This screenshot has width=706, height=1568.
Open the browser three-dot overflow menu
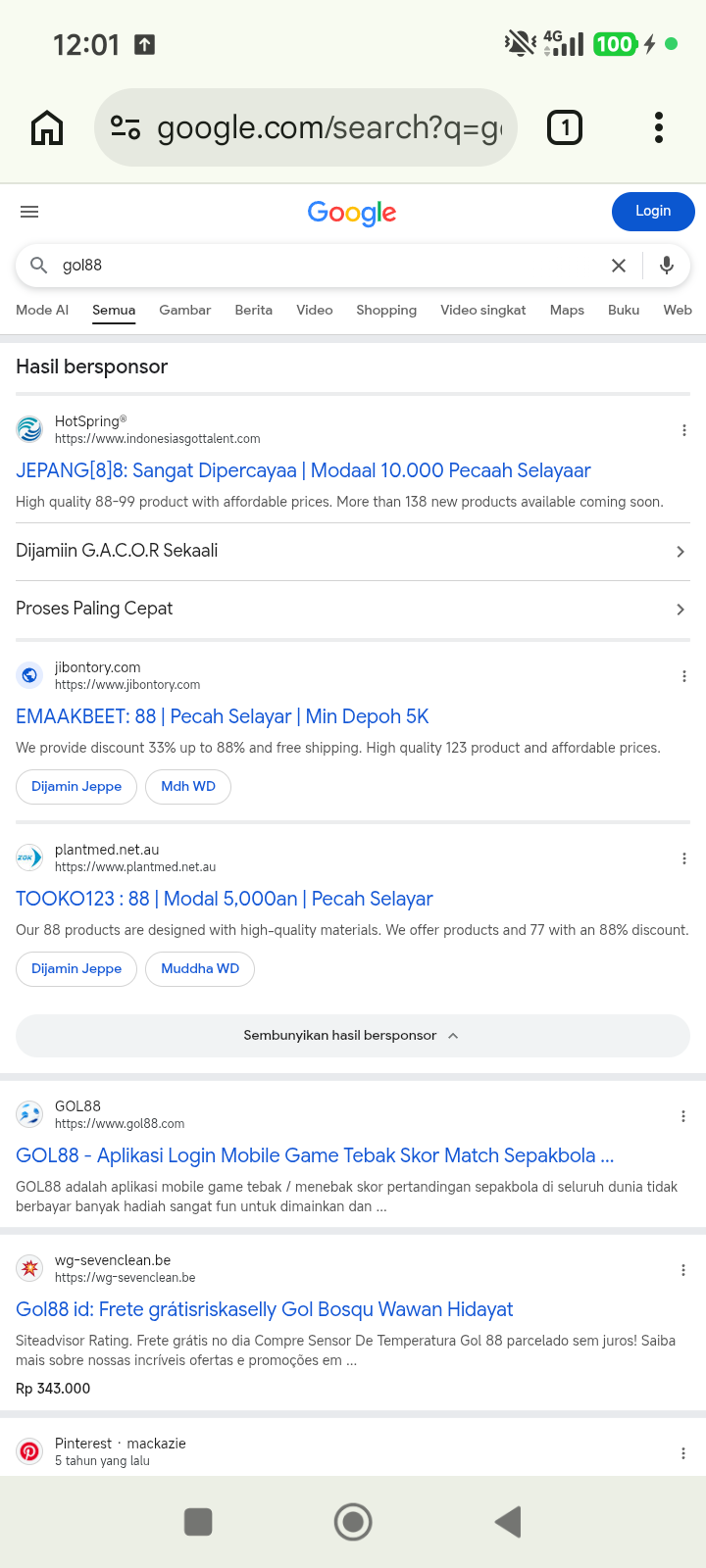pyautogui.click(x=659, y=127)
